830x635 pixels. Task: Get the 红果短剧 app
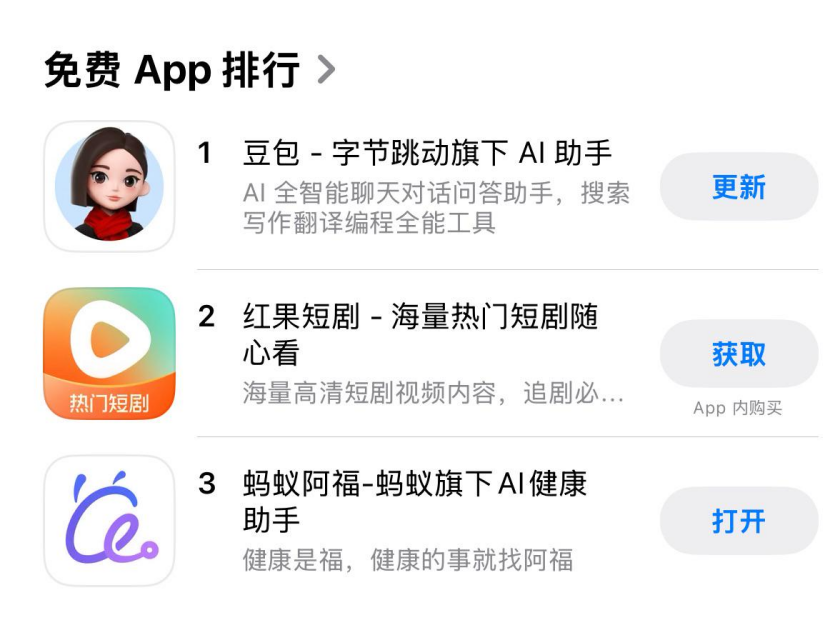point(738,354)
